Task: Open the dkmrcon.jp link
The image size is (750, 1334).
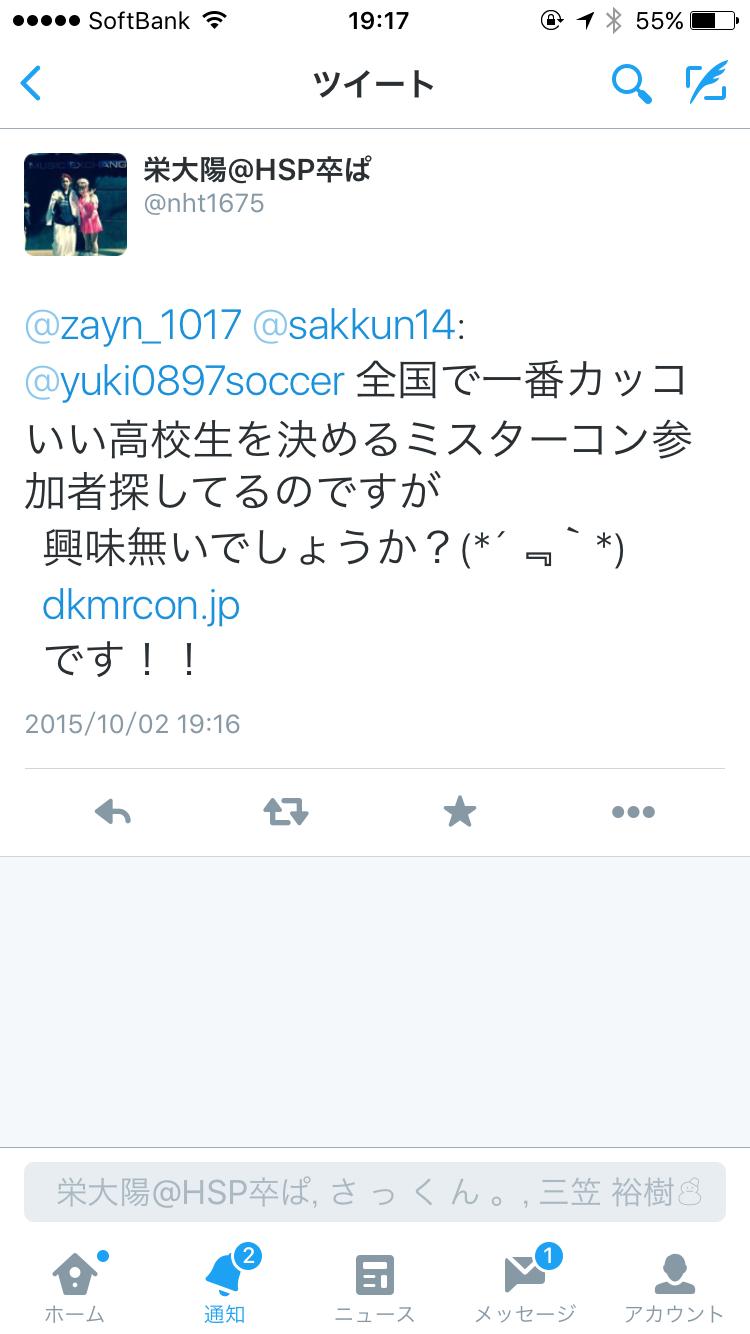Action: [x=141, y=605]
